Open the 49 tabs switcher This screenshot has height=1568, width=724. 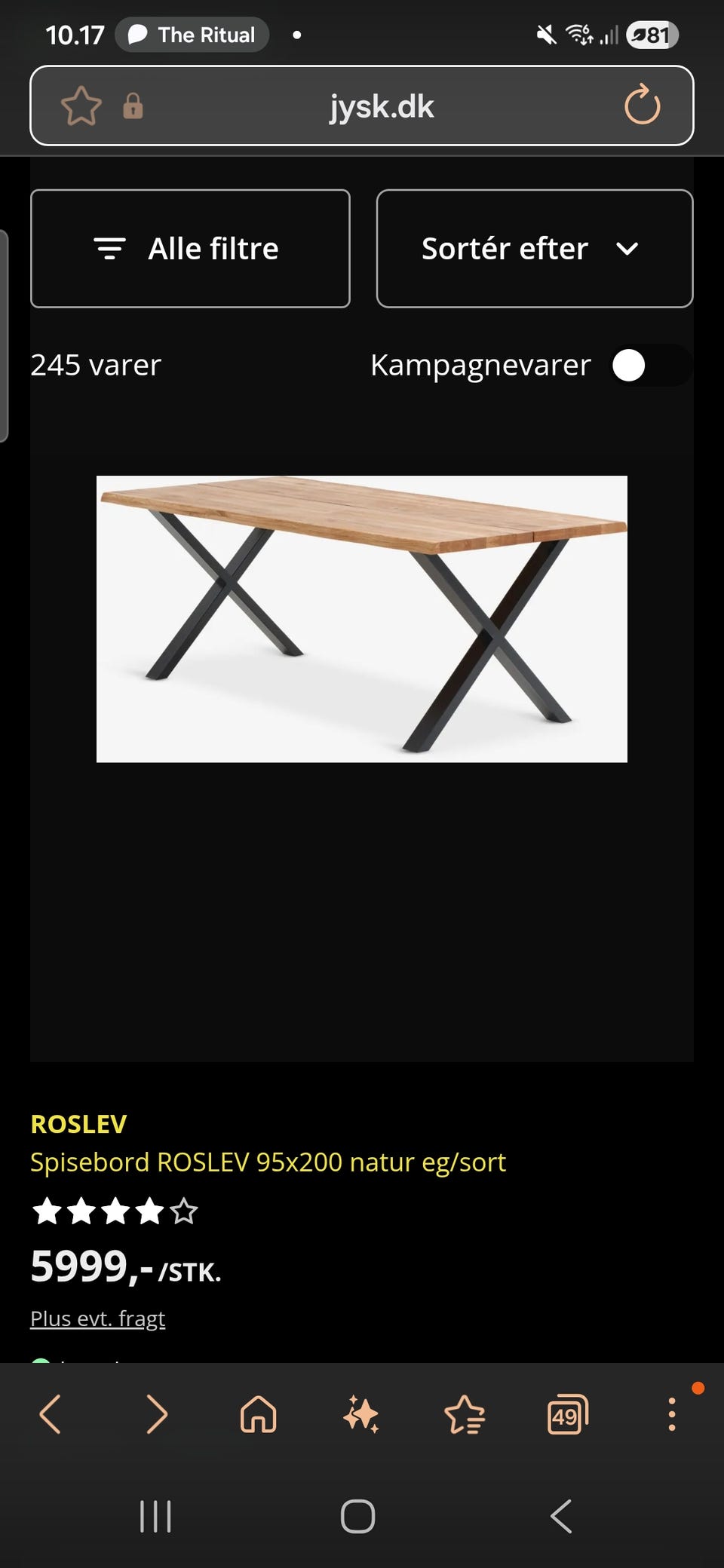567,1413
